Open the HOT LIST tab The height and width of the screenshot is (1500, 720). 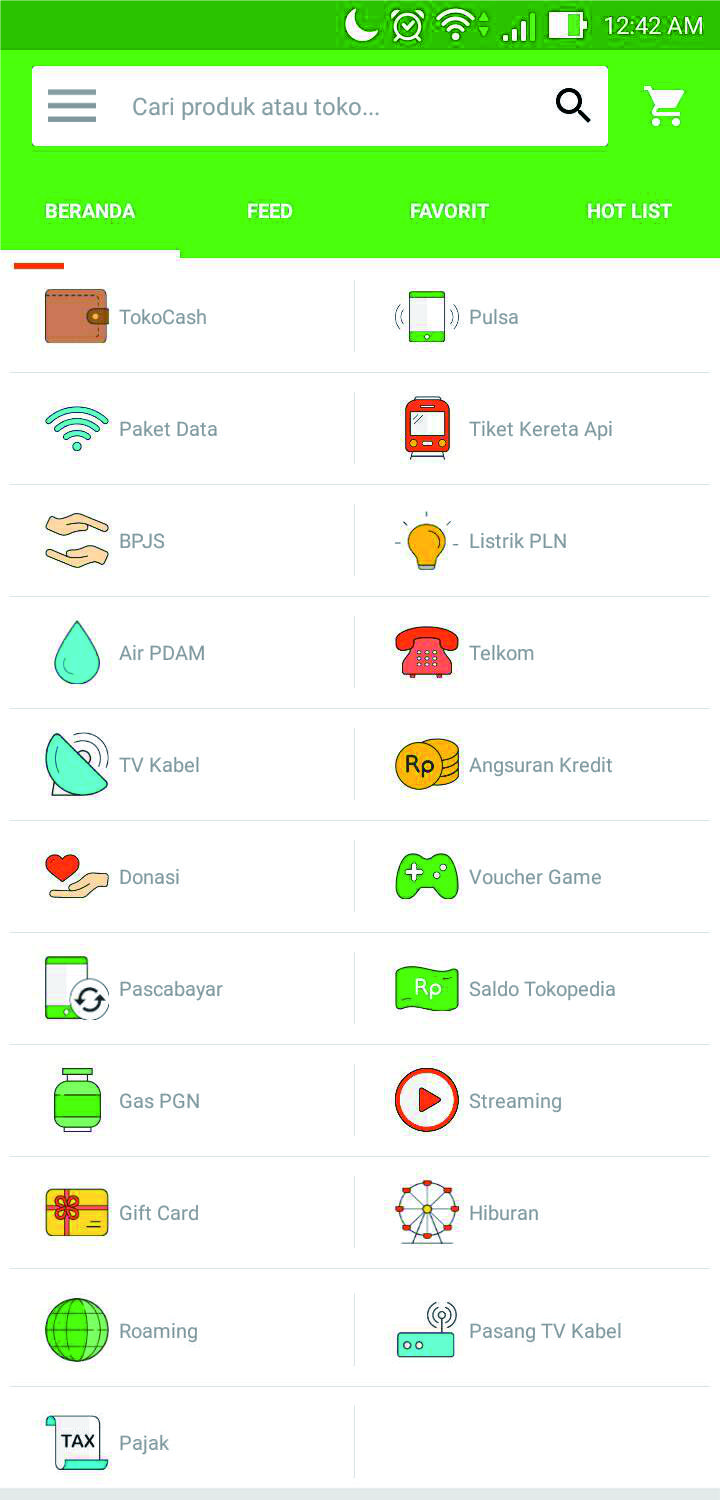pos(629,211)
